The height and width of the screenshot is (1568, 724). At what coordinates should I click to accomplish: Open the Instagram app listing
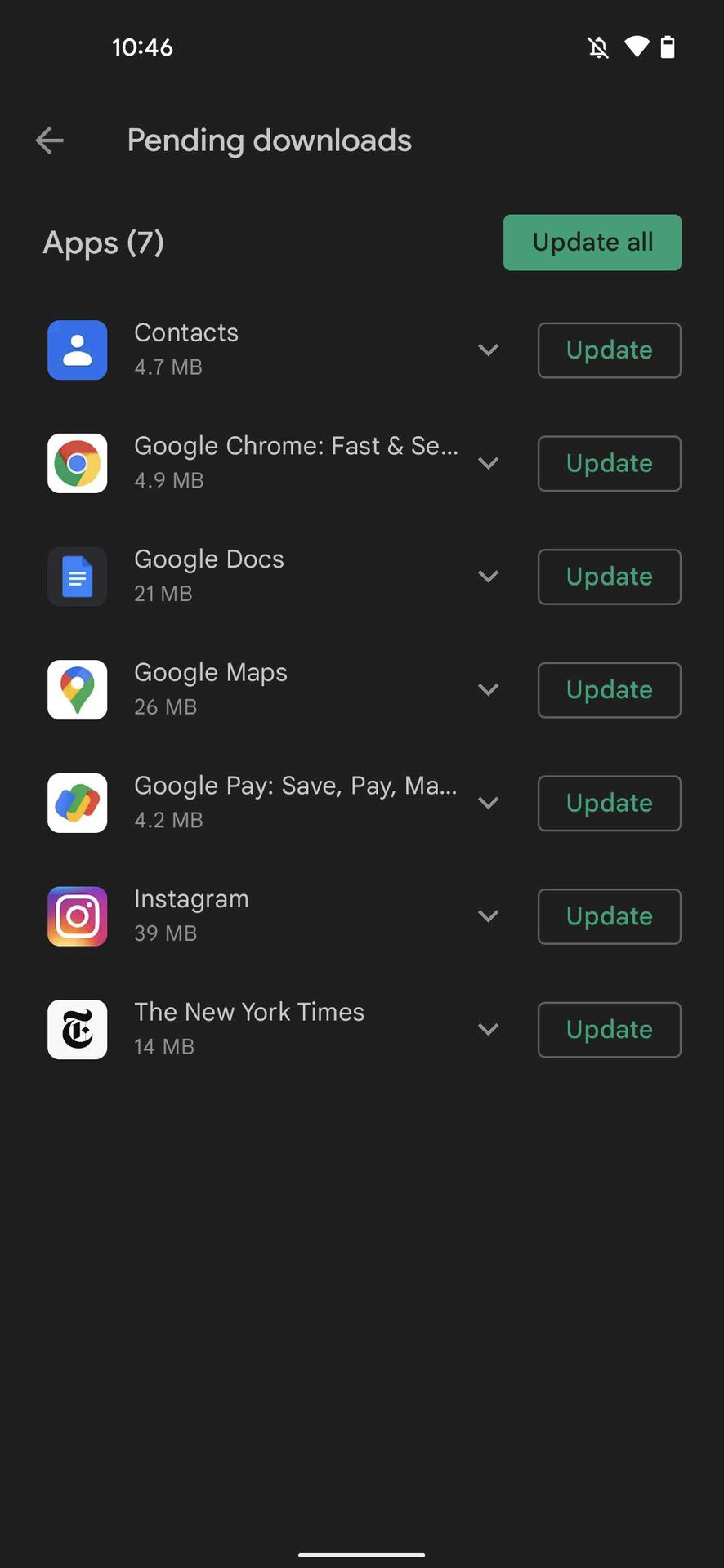click(x=192, y=915)
